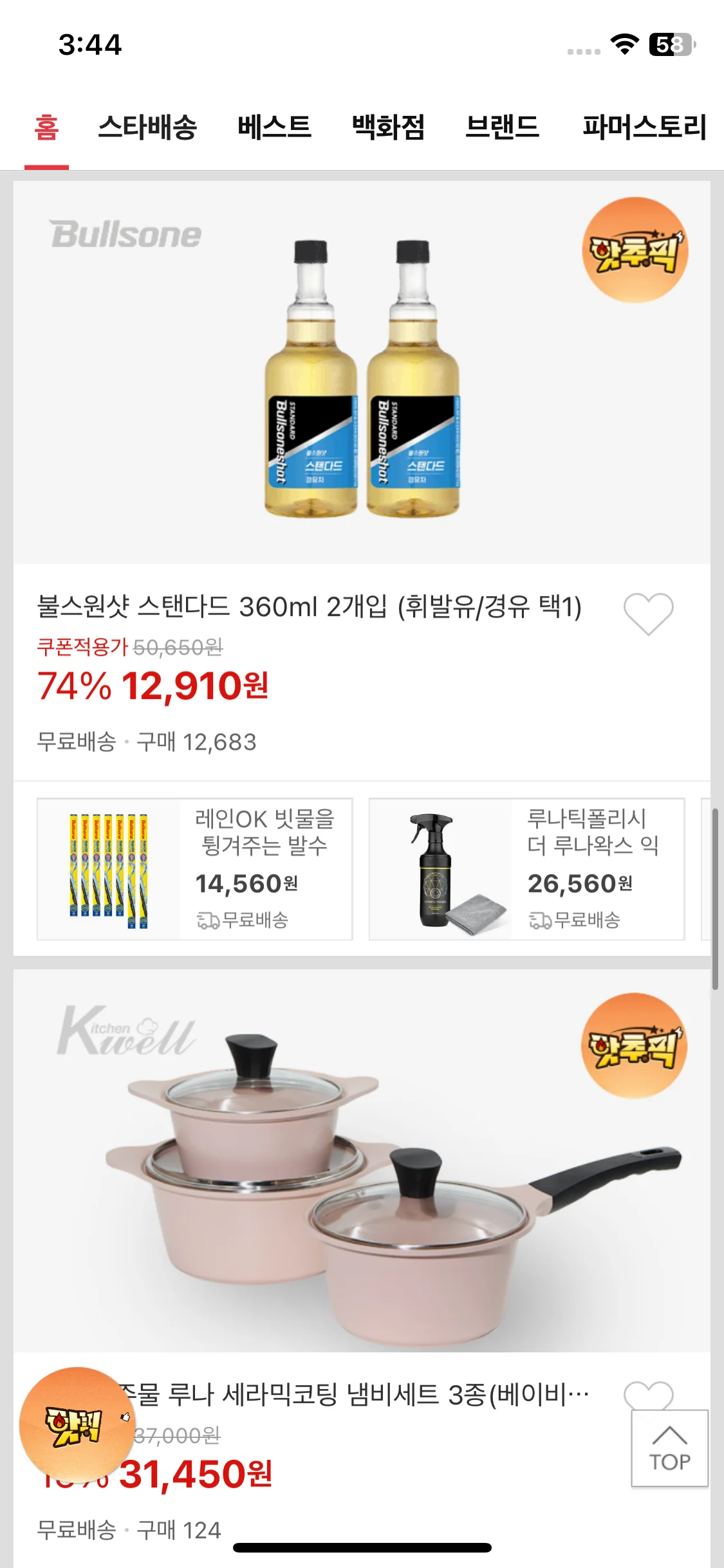Add 불스원샷 스탠다드 to wishlist
The width and height of the screenshot is (724, 1568).
point(648,613)
